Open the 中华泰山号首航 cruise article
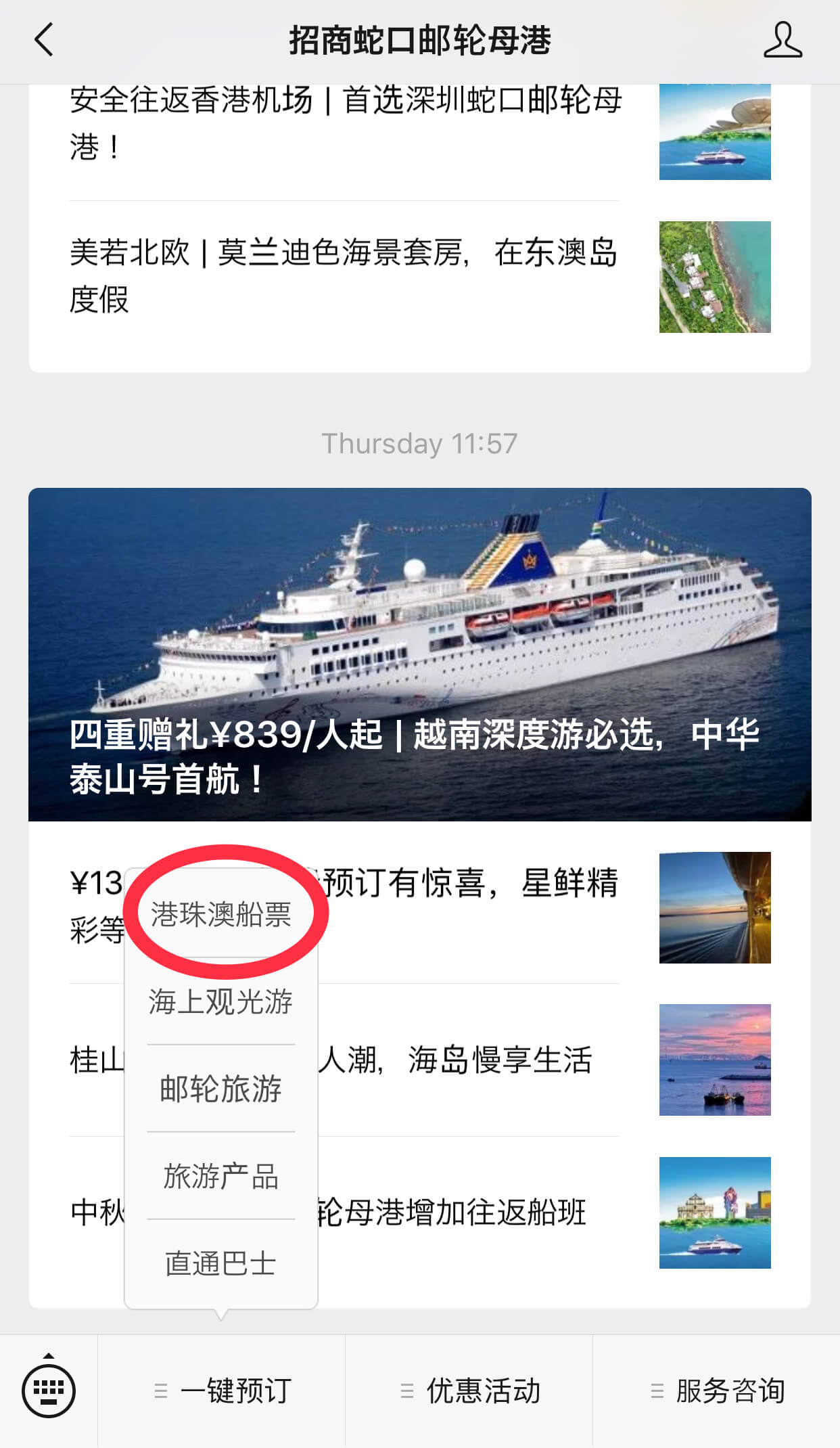 420,654
